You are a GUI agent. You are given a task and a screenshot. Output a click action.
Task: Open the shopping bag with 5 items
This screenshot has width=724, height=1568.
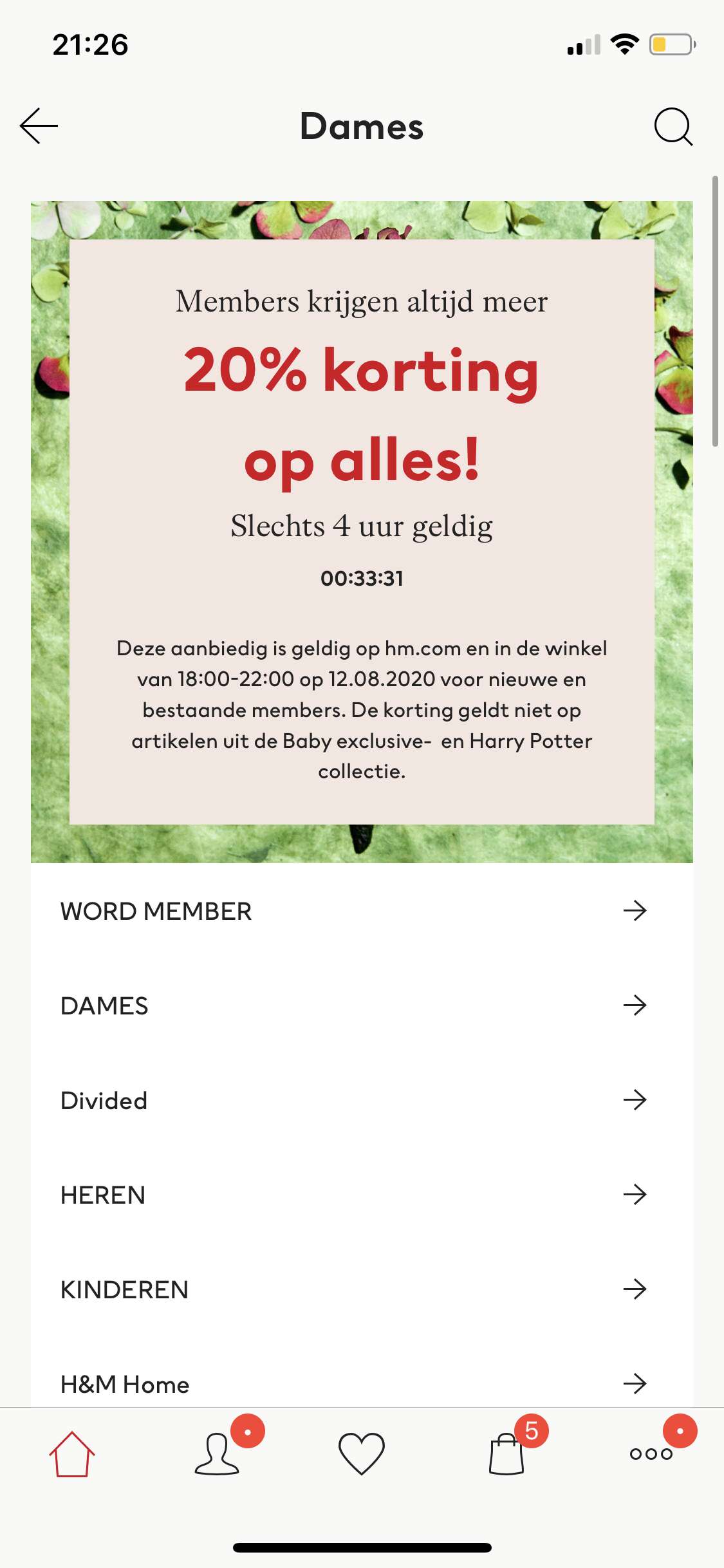507,1453
